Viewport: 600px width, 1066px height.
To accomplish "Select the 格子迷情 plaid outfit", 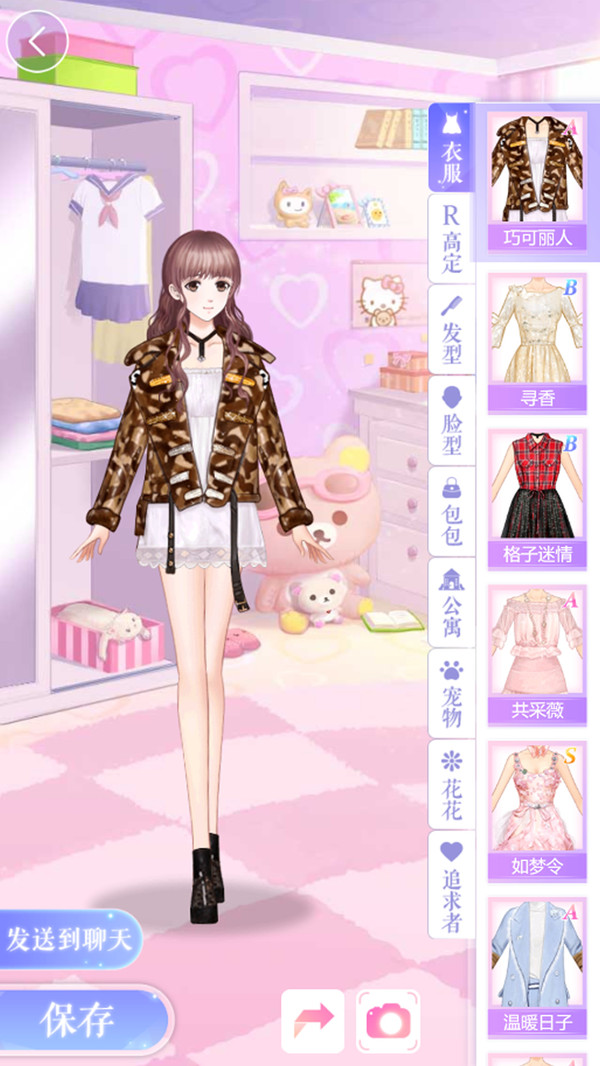I will pyautogui.click(x=536, y=498).
